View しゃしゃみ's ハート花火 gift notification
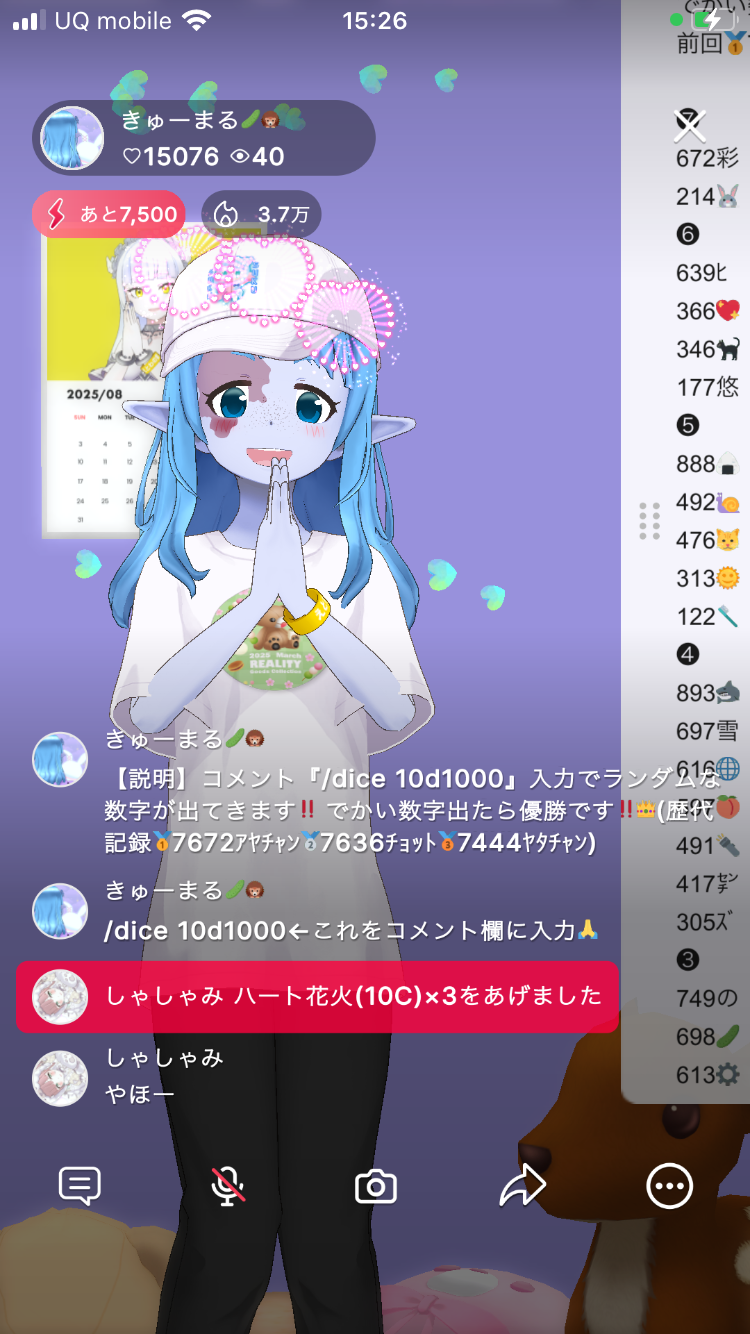The image size is (750, 1334). click(x=318, y=996)
